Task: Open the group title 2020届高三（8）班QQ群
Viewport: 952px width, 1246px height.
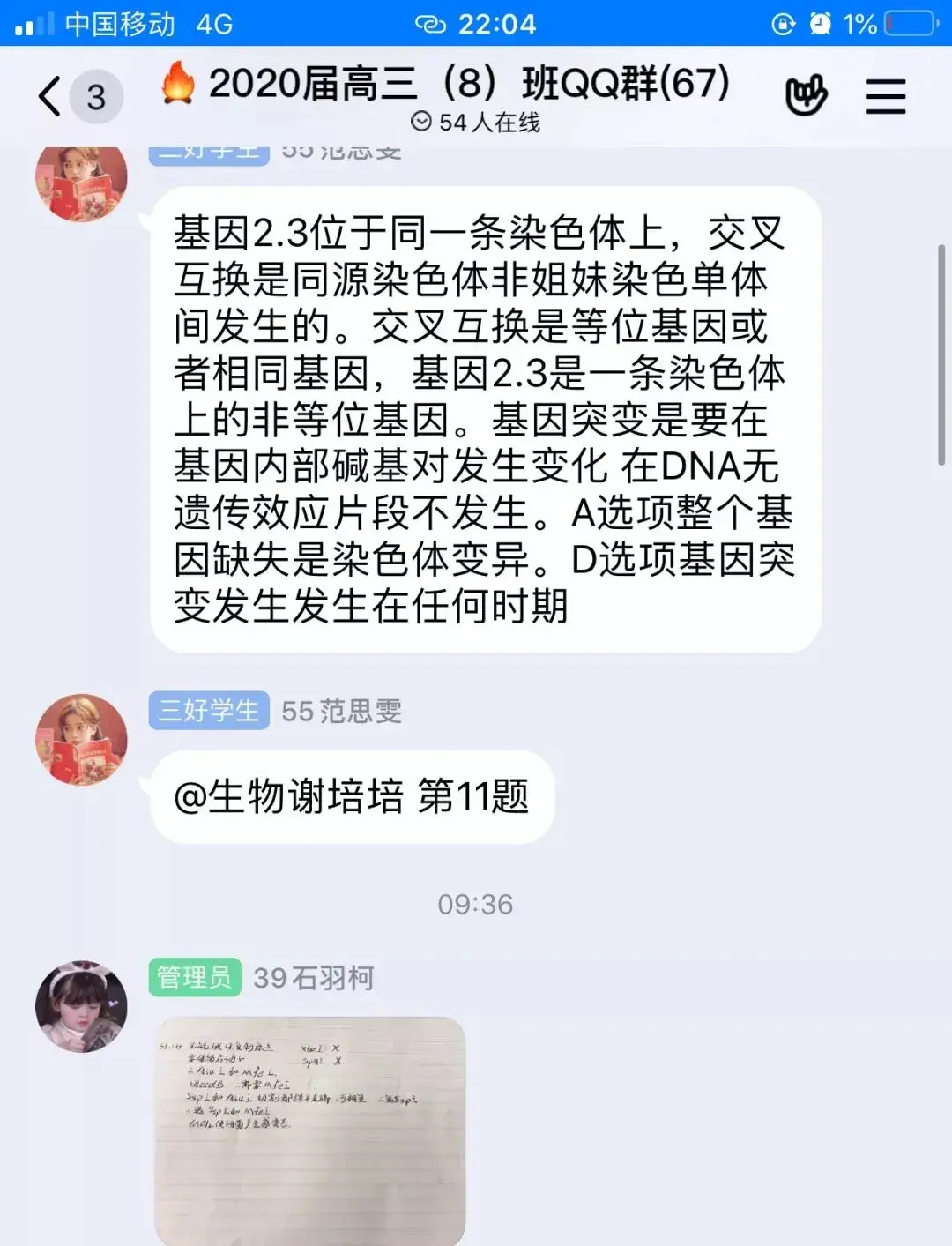Action: tap(468, 84)
